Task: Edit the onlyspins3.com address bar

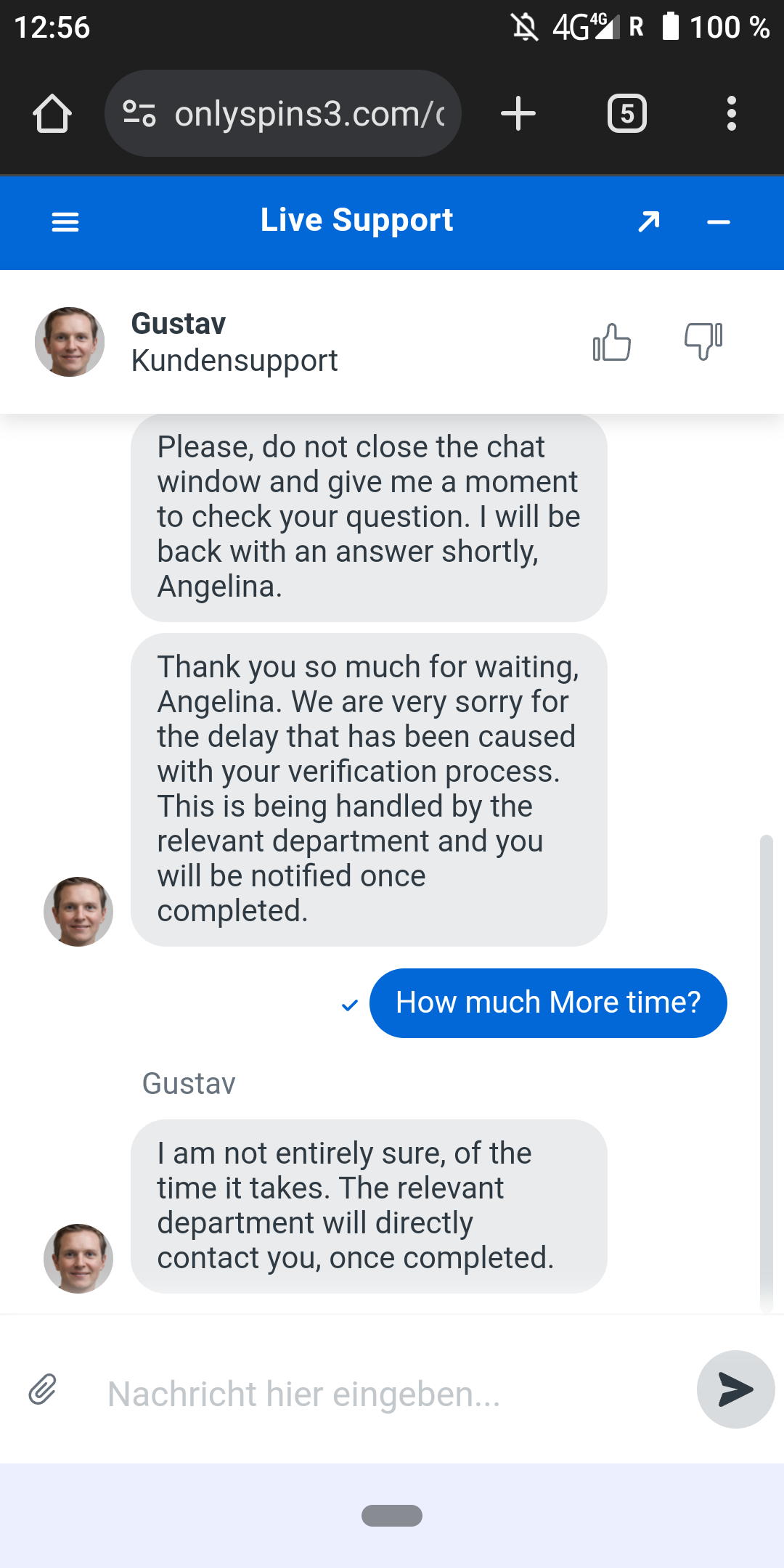Action: (x=309, y=114)
